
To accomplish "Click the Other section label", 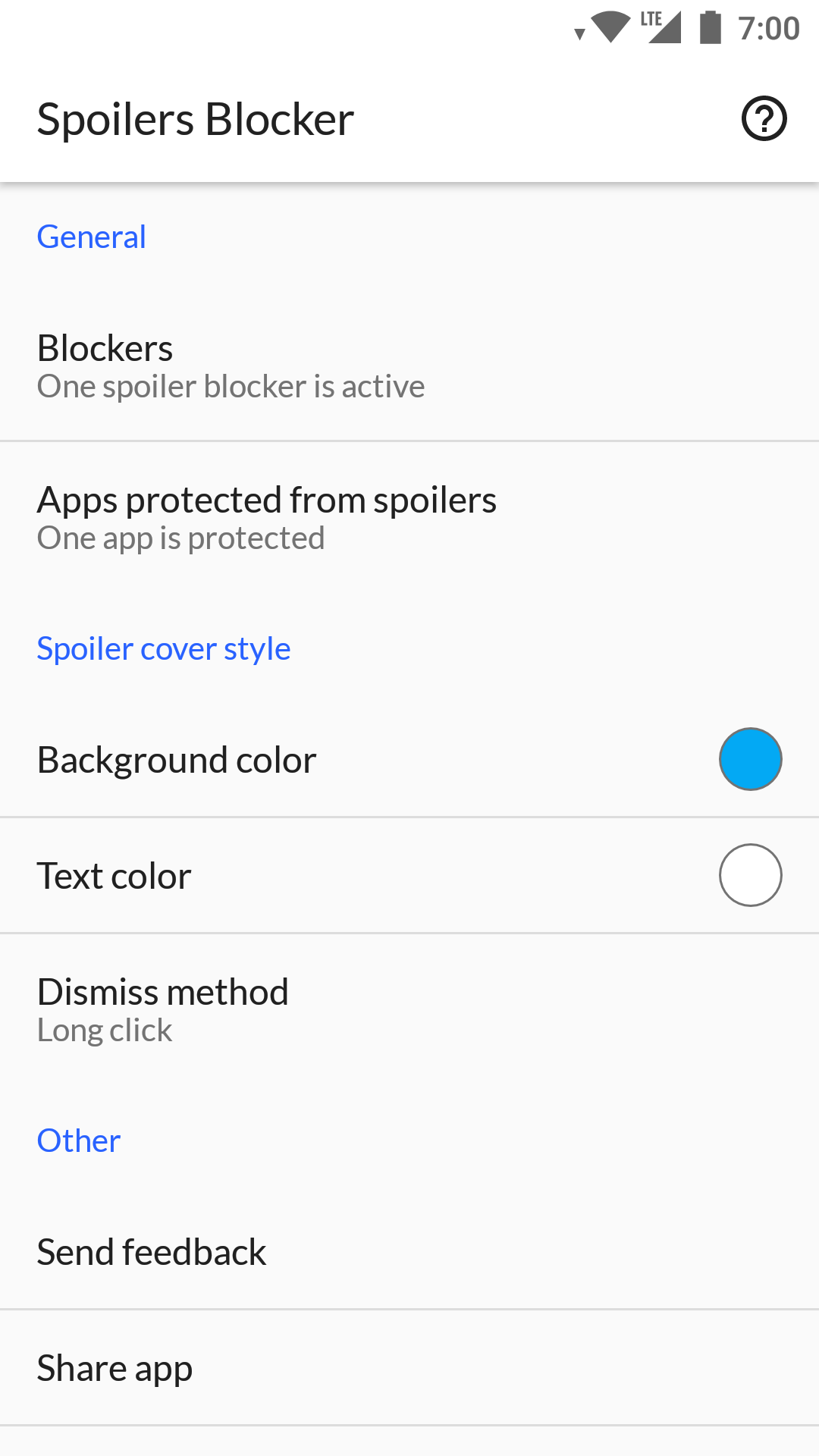I will pyautogui.click(x=78, y=1140).
